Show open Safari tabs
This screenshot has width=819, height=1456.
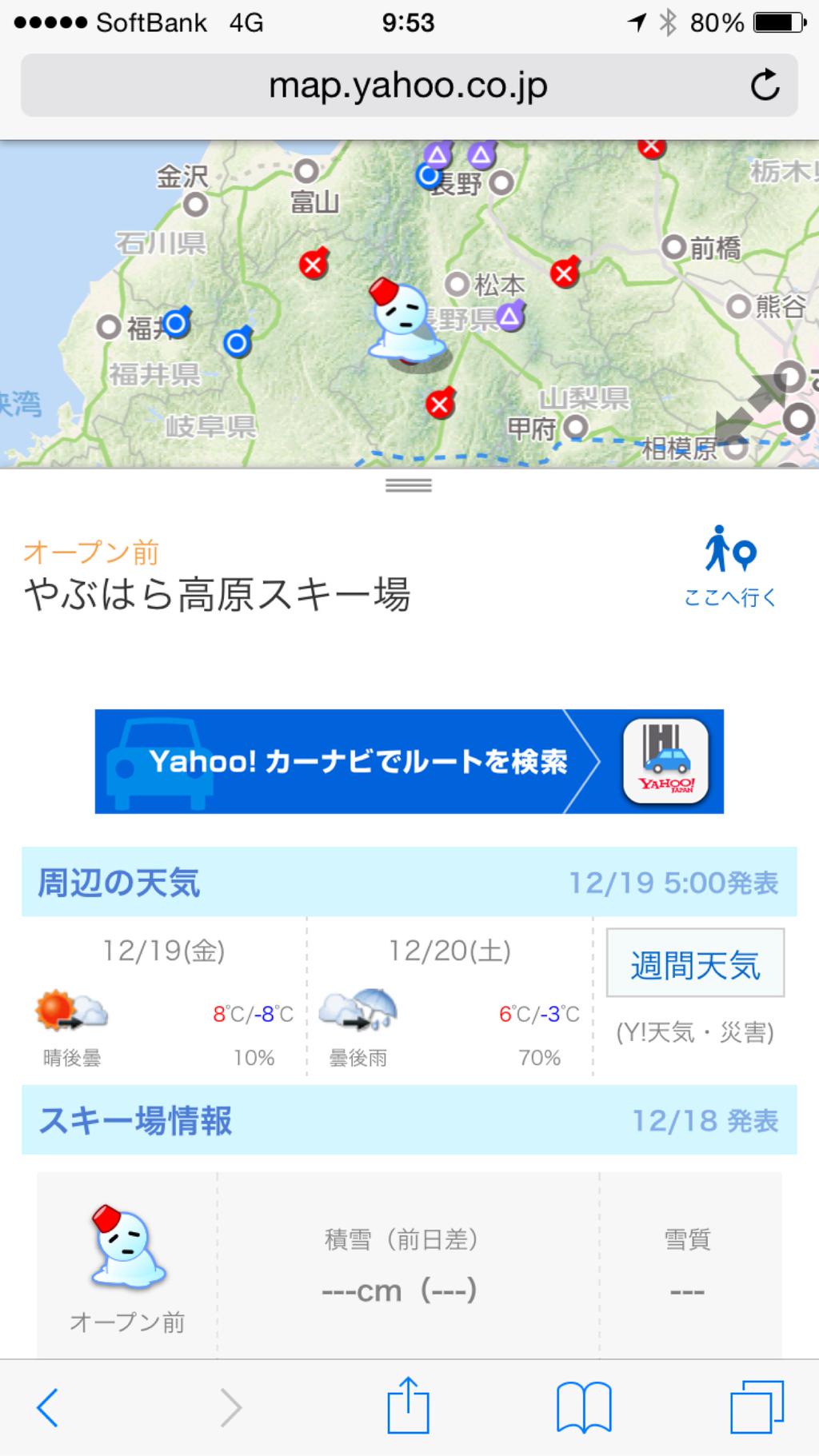click(x=756, y=1408)
